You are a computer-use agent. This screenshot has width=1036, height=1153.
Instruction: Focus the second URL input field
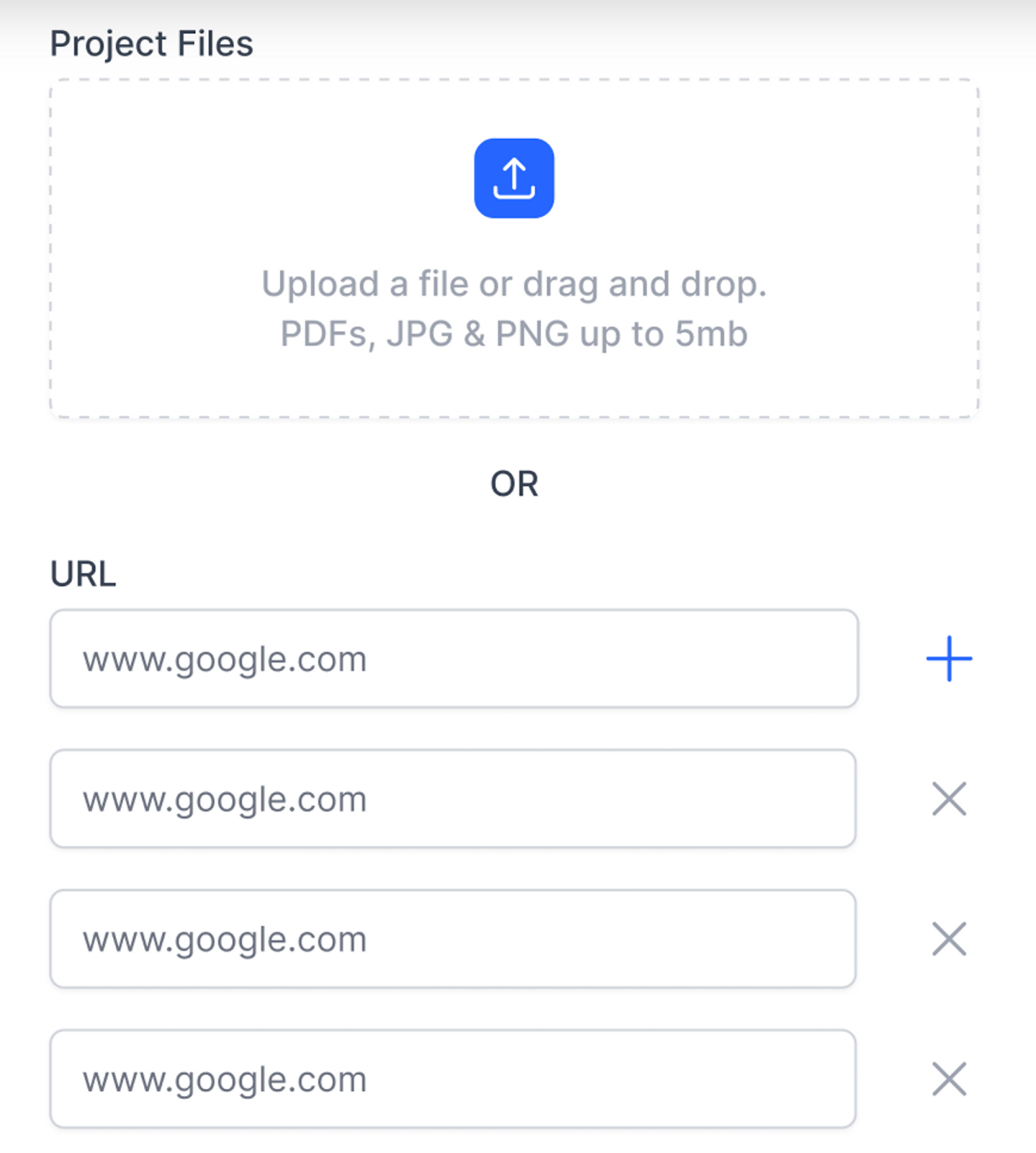[x=452, y=798]
